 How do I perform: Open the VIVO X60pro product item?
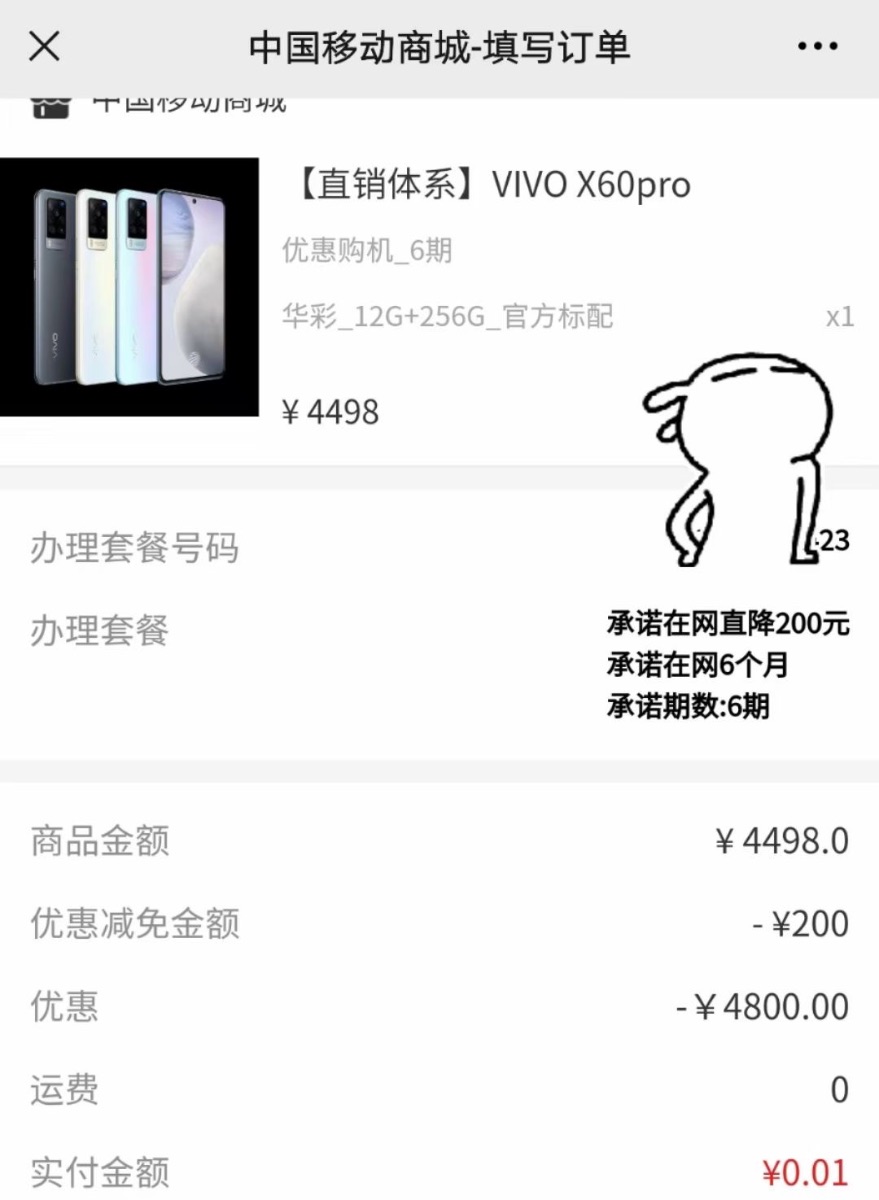(x=491, y=186)
